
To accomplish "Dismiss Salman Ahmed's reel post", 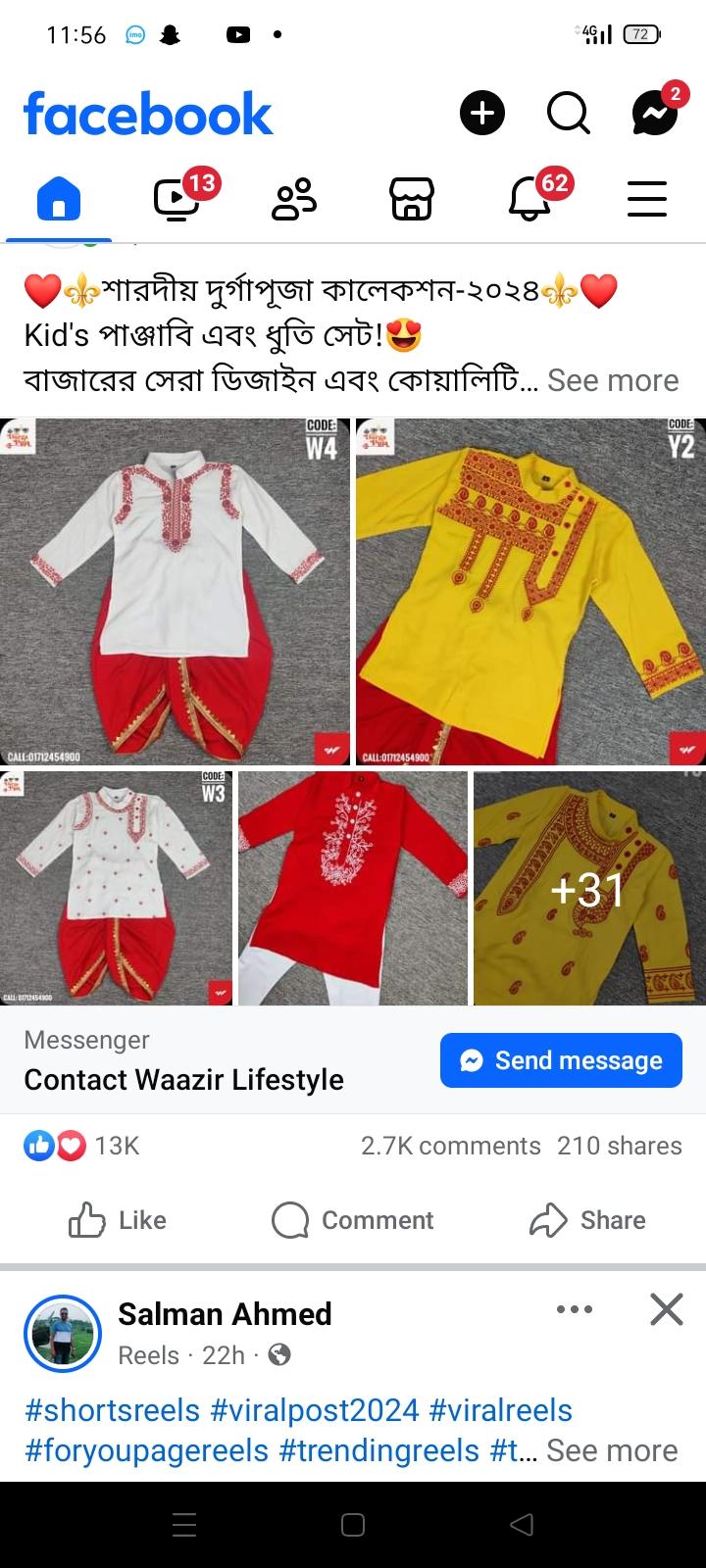I will (666, 1309).
